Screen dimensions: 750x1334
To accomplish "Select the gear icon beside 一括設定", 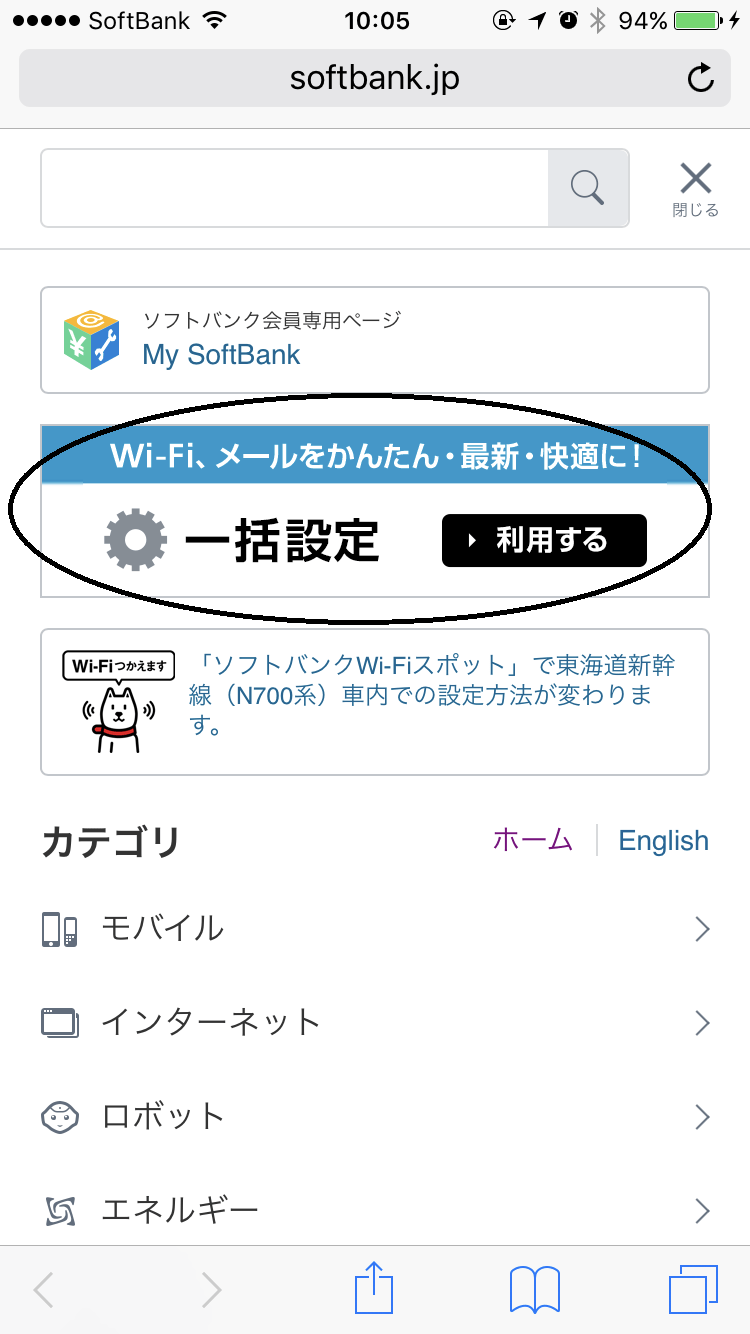I will pyautogui.click(x=135, y=540).
